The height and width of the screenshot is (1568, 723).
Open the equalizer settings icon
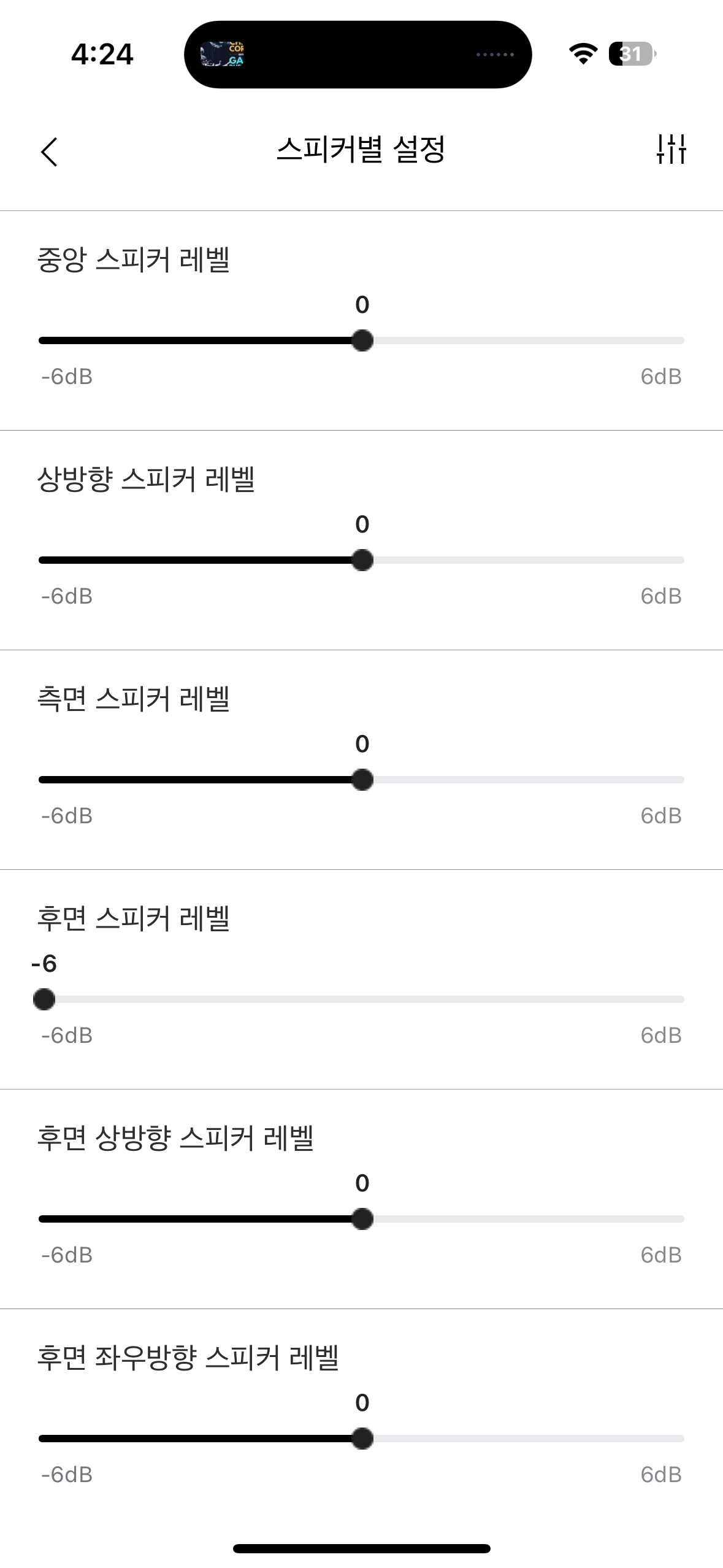[x=671, y=149]
